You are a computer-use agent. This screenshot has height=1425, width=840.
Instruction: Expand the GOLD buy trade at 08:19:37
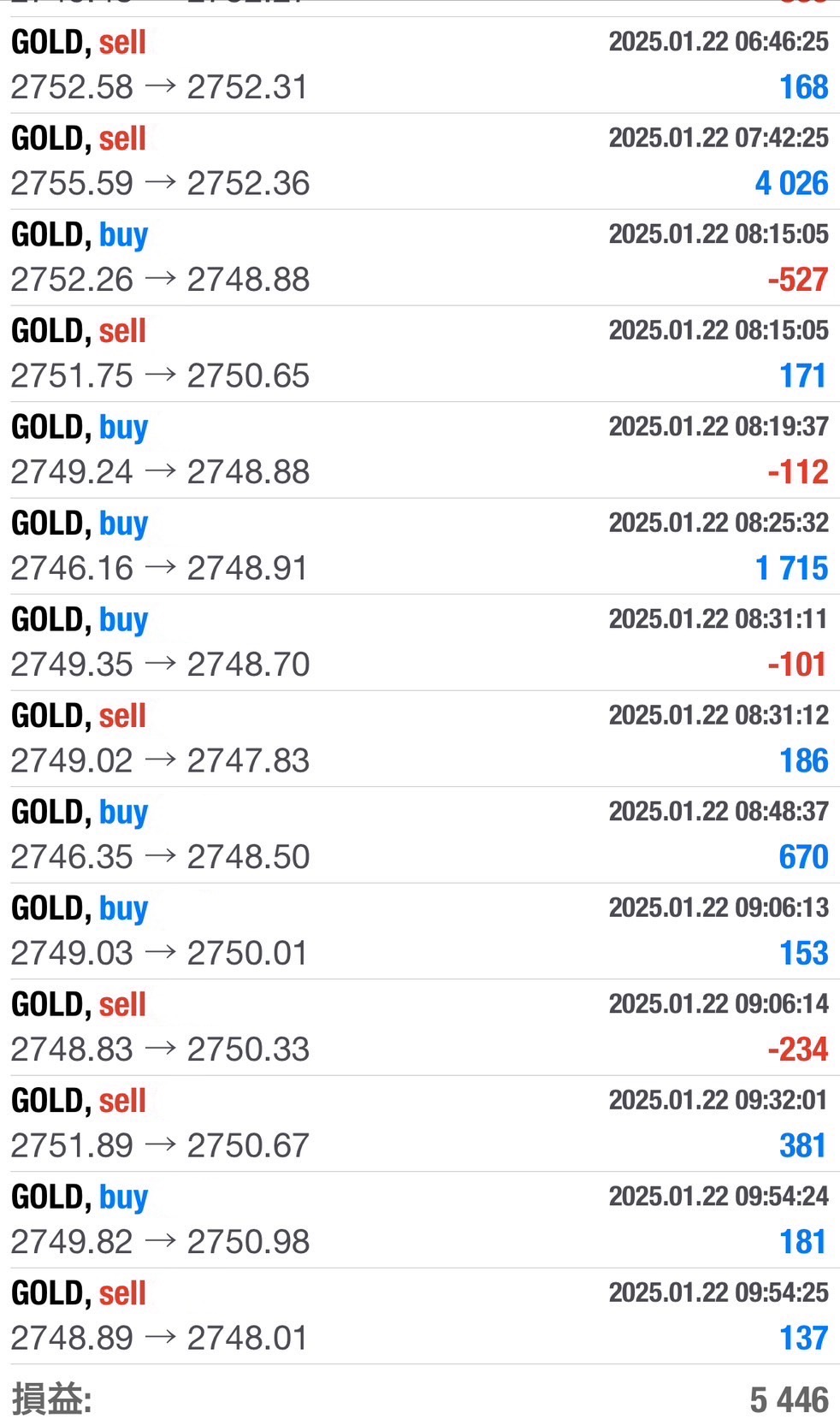[x=419, y=450]
